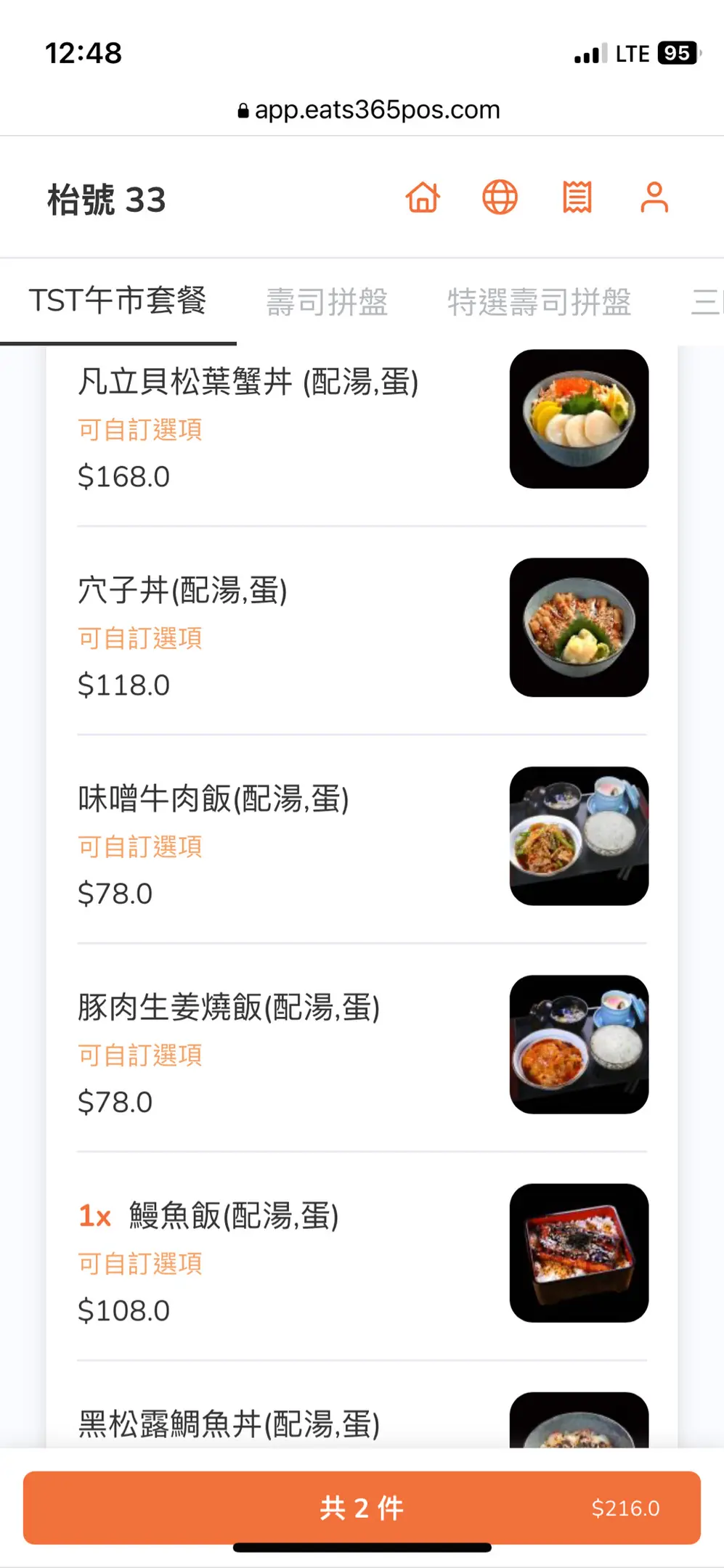This screenshot has height=1568, width=724.
Task: Switch to the 特選壽司拼盤 tab
Action: tap(539, 302)
